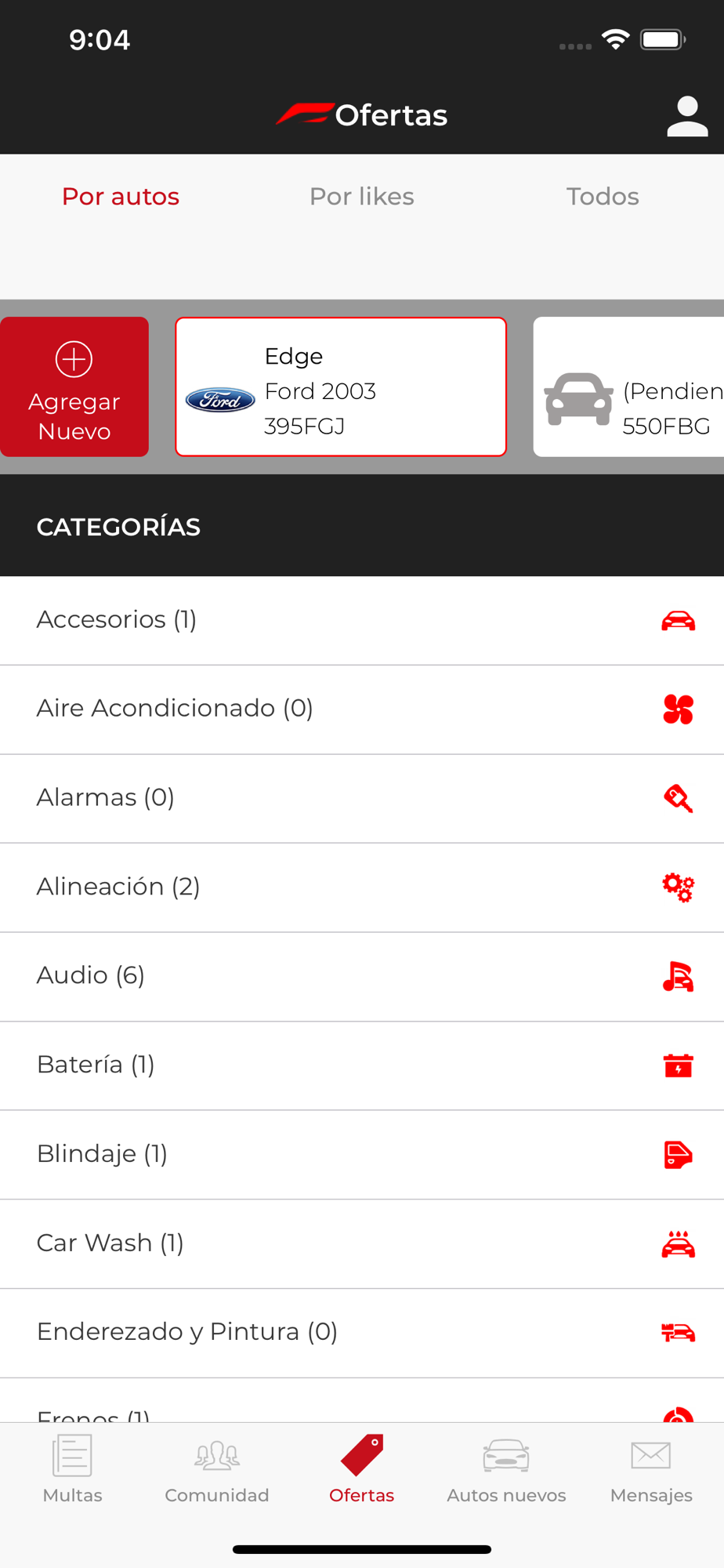Open Car Wash offers
Image resolution: width=724 pixels, height=1568 pixels.
361,1243
